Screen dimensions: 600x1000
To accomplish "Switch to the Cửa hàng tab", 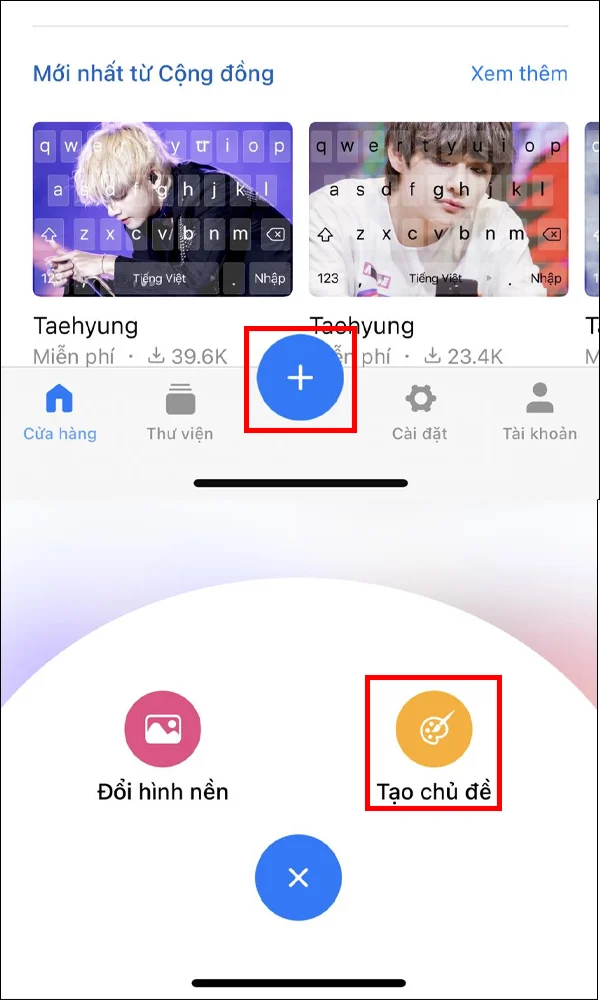I will [x=60, y=413].
